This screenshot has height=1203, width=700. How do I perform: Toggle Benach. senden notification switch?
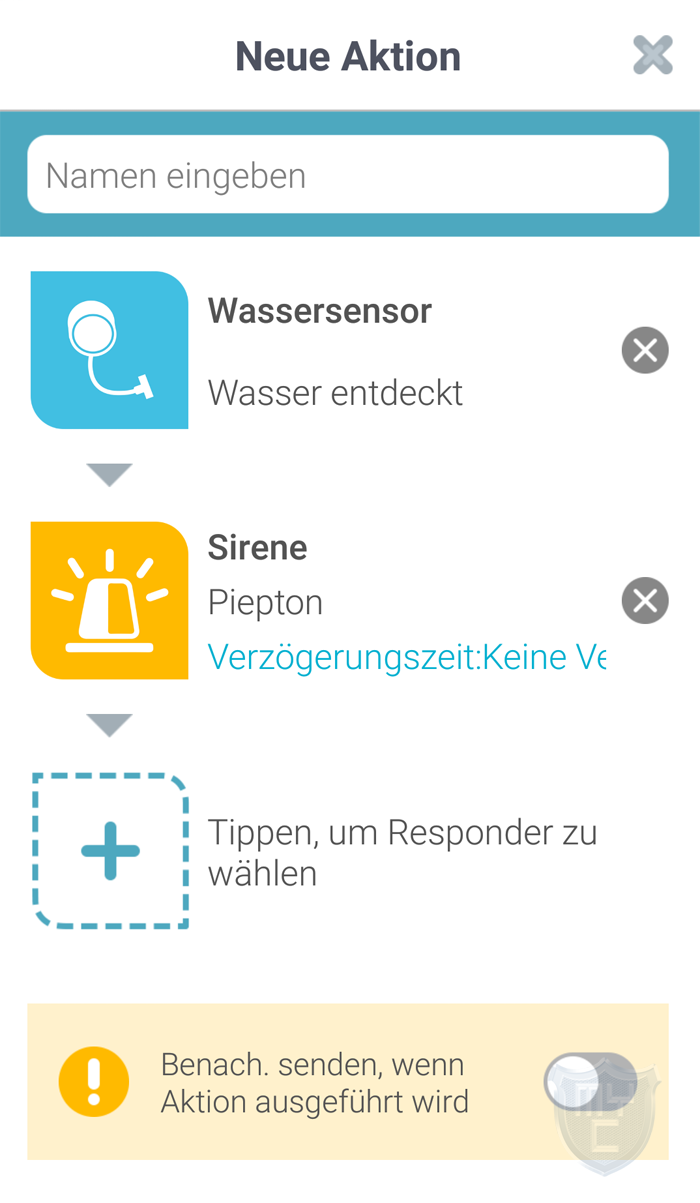[590, 1081]
